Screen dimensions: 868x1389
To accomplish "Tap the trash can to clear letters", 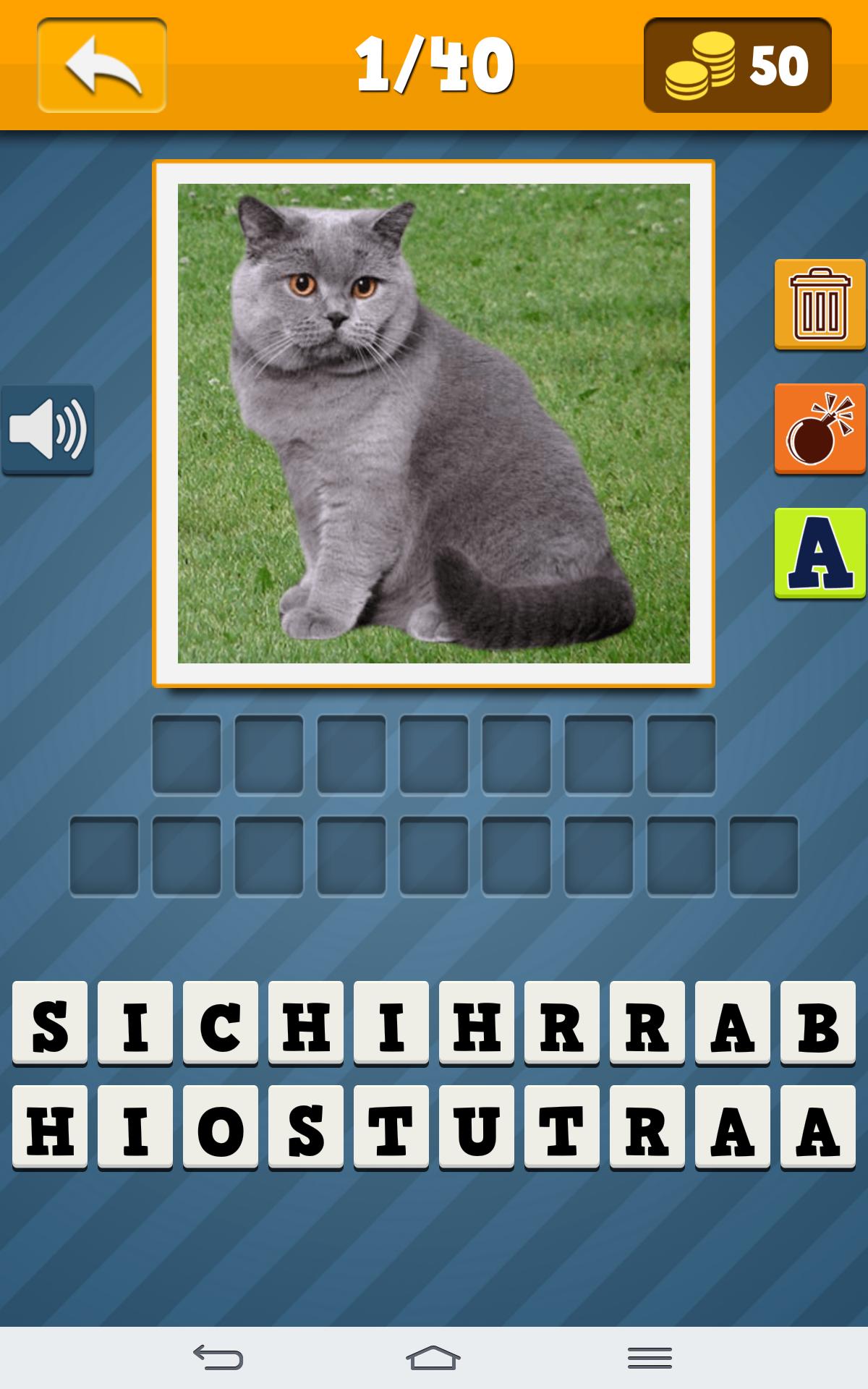I will (x=820, y=305).
